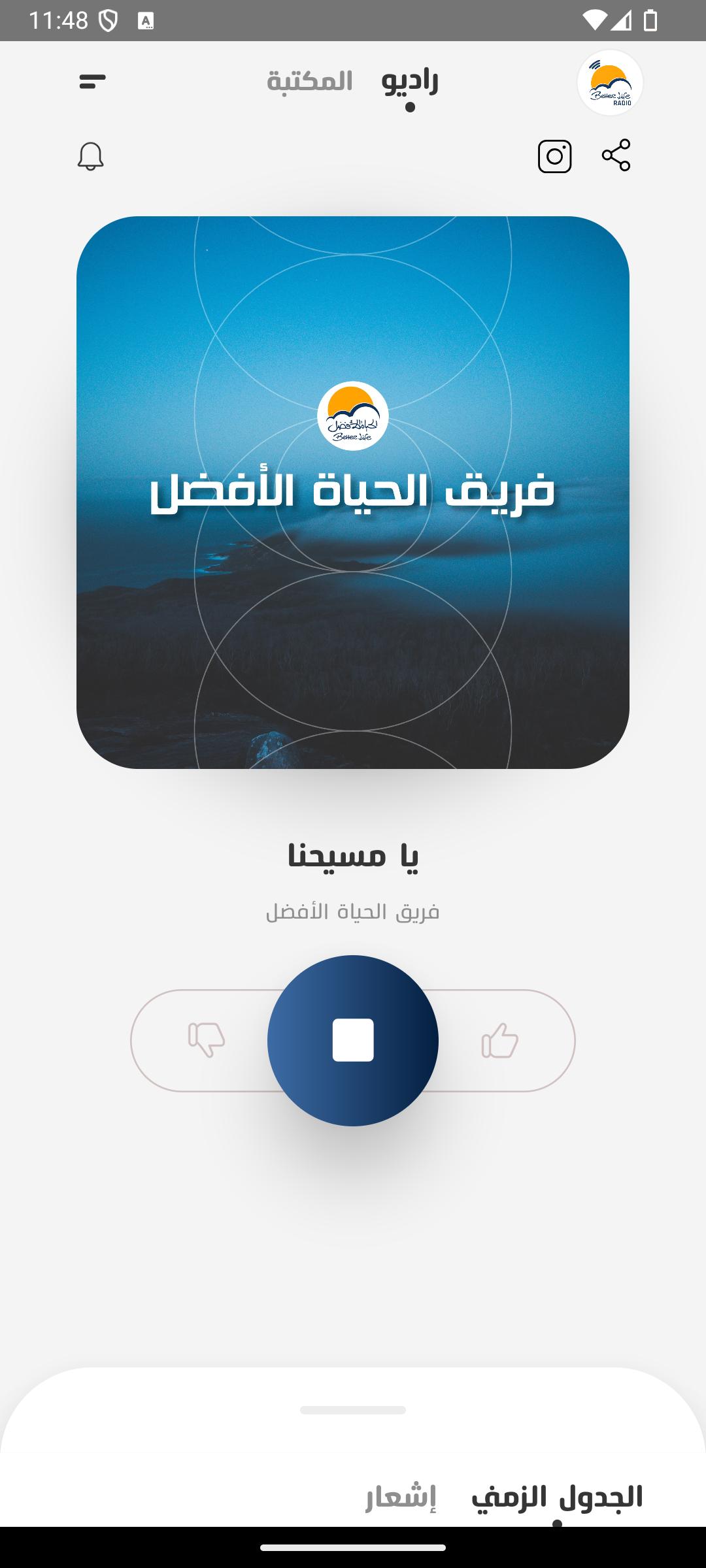Switch to the إشعار tab
Screen dimensions: 706x1568
(x=401, y=1497)
